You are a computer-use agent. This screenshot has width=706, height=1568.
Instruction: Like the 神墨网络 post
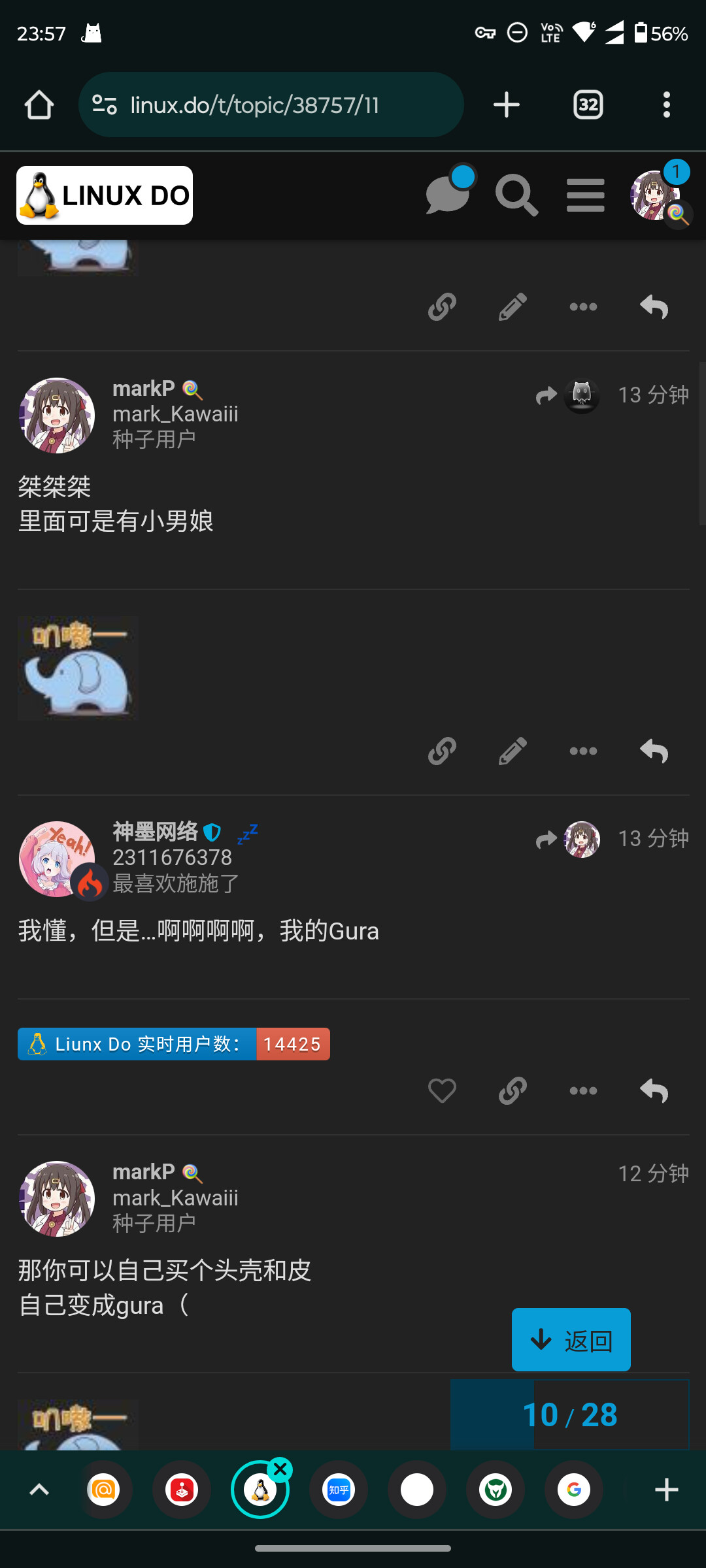[442, 1090]
